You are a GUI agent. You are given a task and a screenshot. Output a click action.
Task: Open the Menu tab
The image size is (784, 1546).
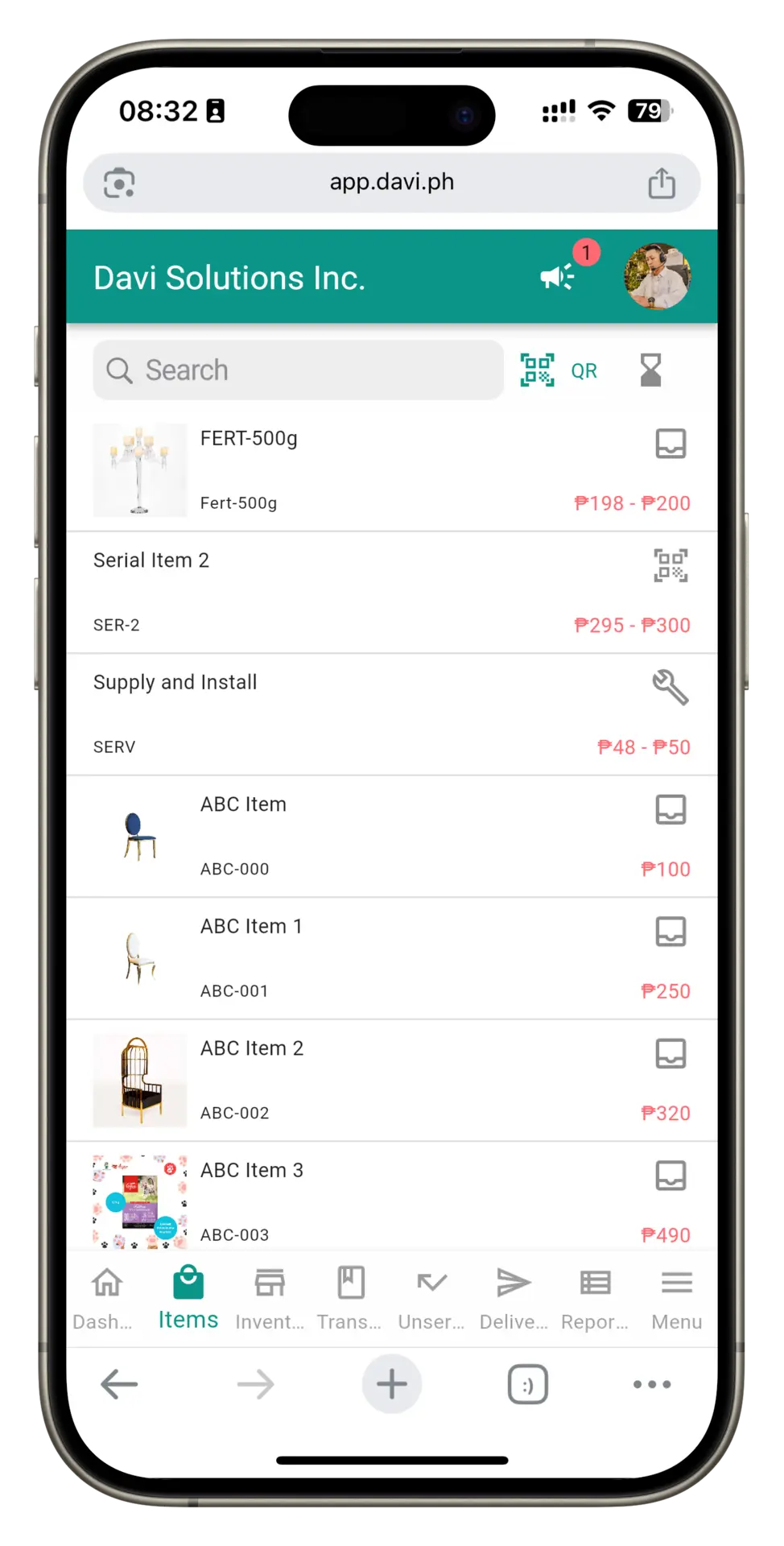(676, 1297)
